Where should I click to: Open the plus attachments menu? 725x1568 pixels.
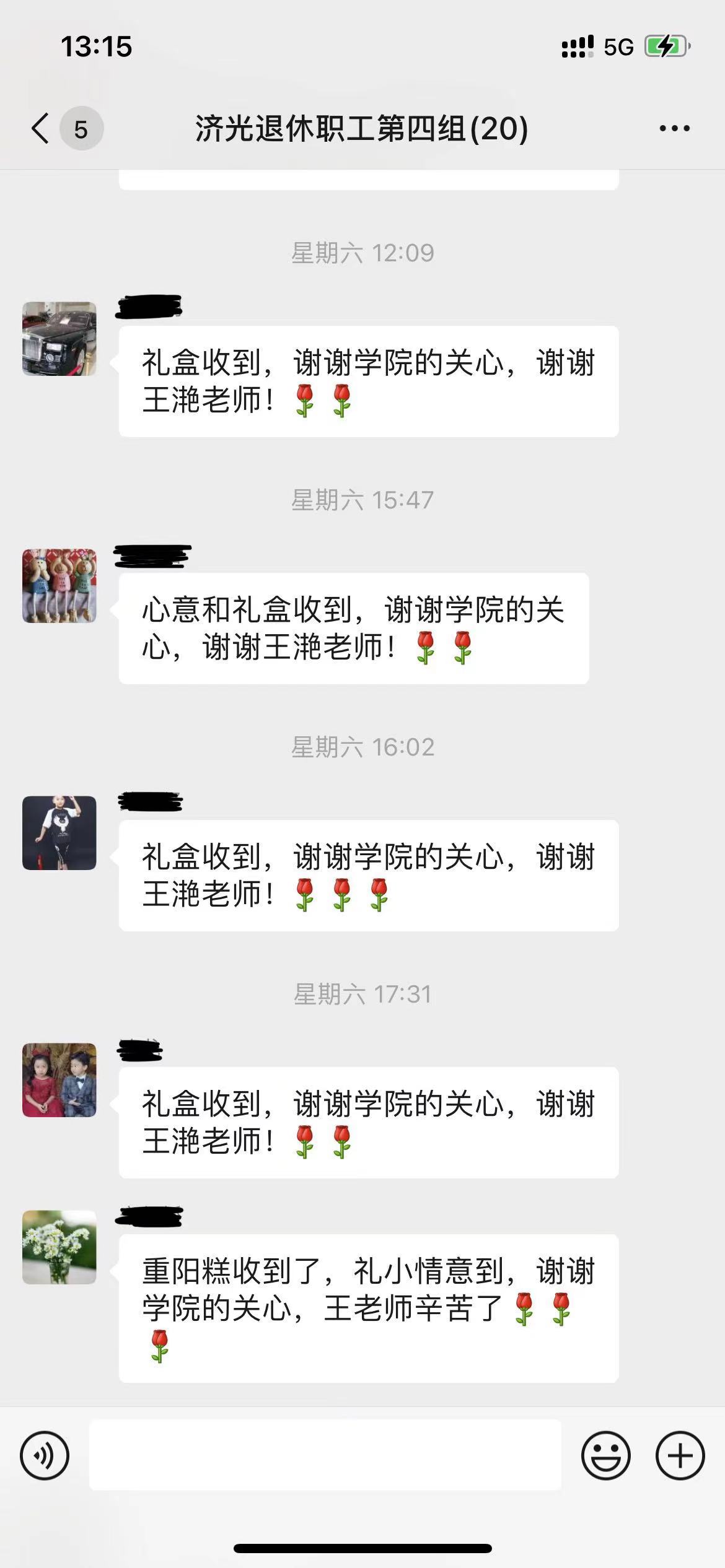tap(680, 1455)
